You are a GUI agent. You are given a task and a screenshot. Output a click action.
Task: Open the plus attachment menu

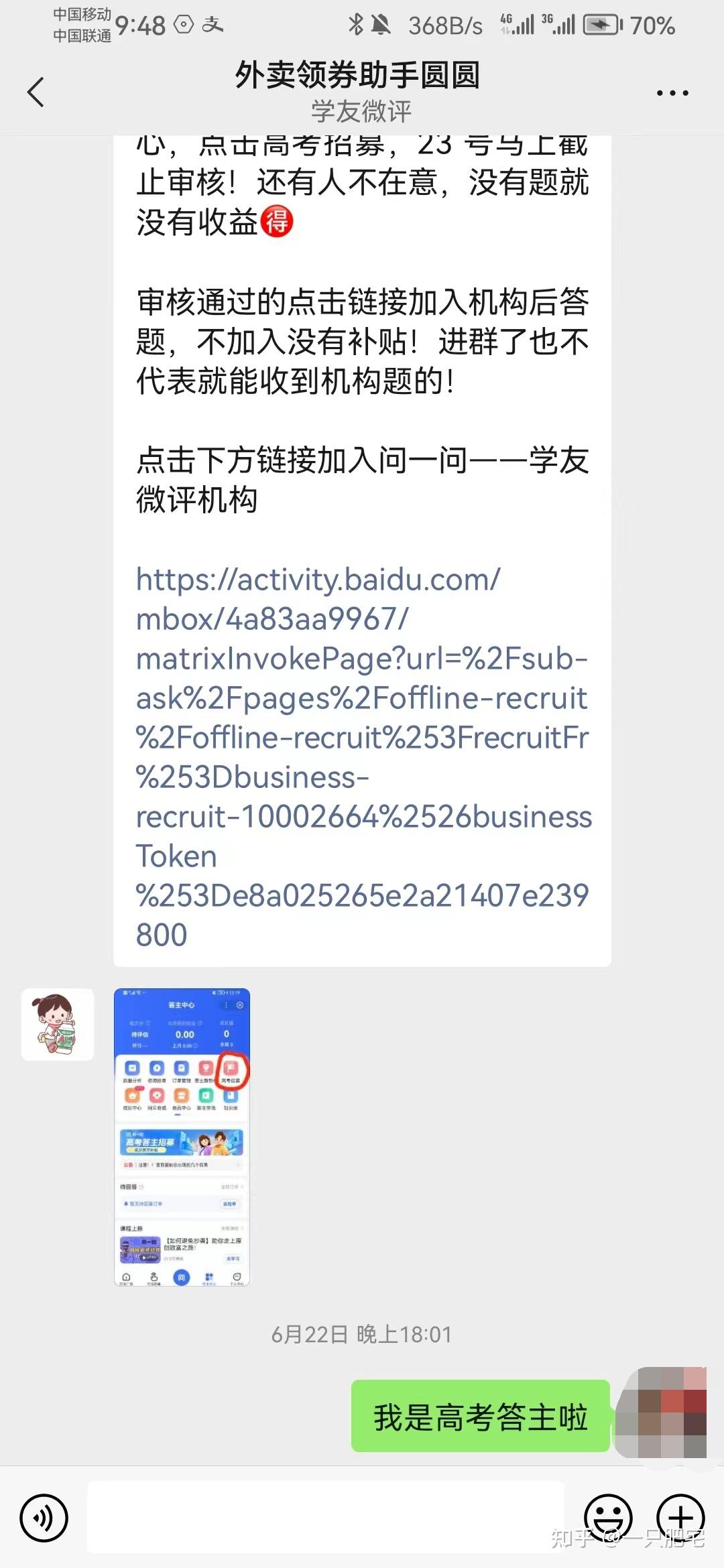click(680, 1518)
